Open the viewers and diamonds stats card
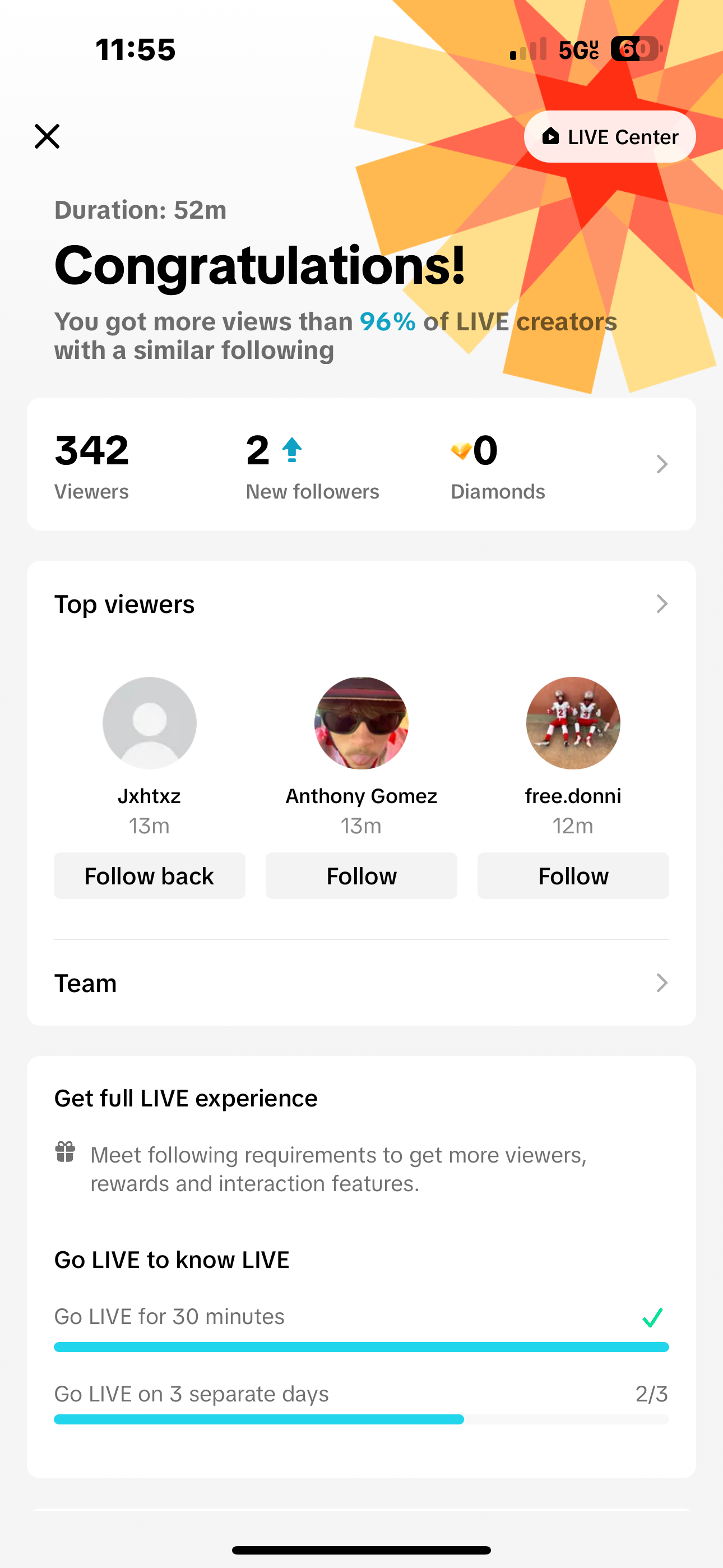The image size is (723, 1568). pyautogui.click(x=661, y=464)
